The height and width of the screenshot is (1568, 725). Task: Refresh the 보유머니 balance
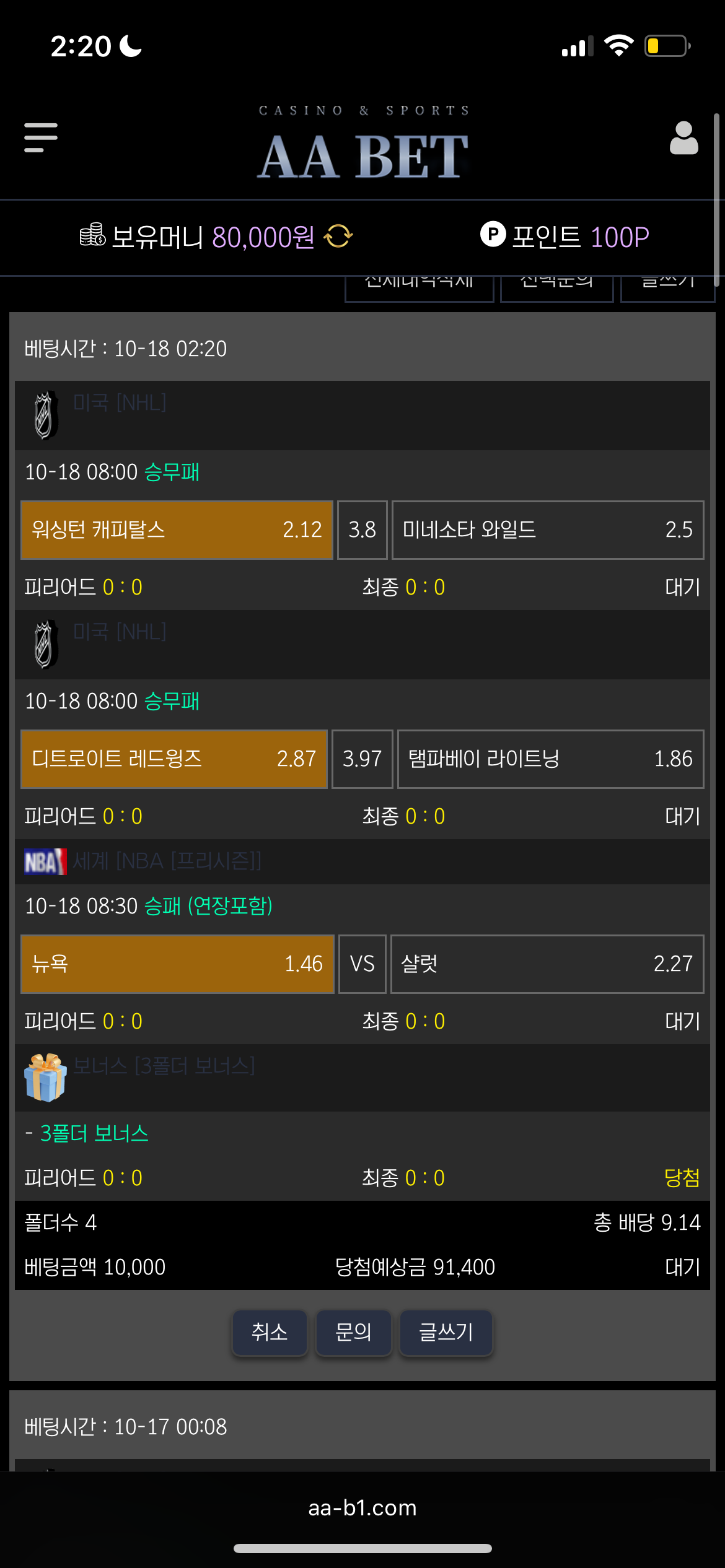tap(338, 237)
